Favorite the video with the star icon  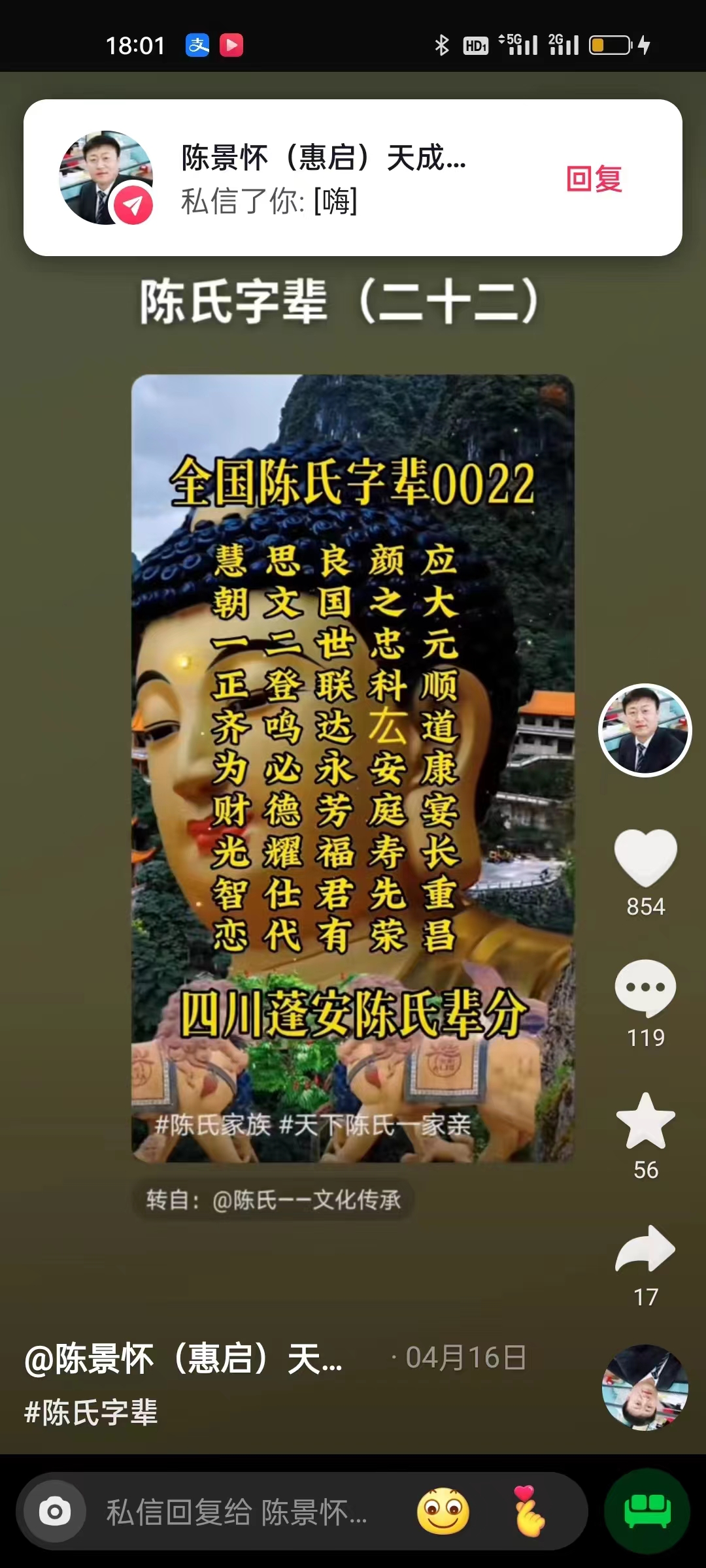click(645, 1121)
